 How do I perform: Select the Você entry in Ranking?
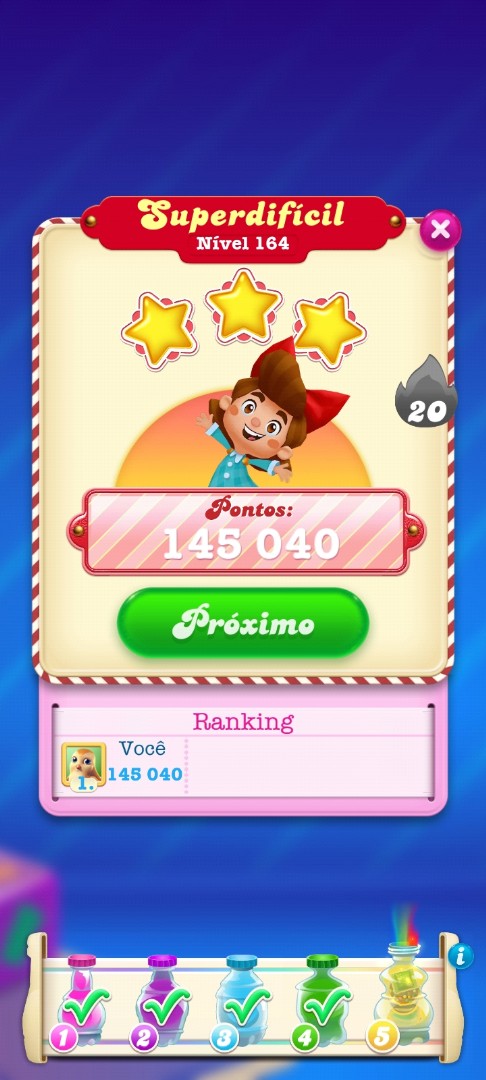click(124, 765)
